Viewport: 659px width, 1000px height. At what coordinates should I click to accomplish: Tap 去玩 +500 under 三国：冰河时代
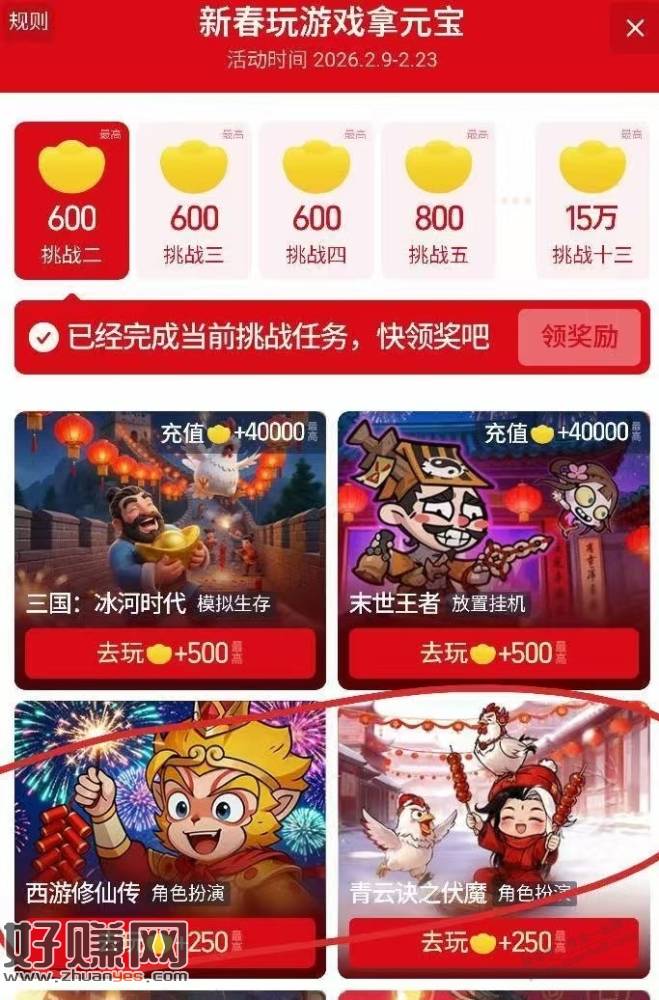coord(170,654)
